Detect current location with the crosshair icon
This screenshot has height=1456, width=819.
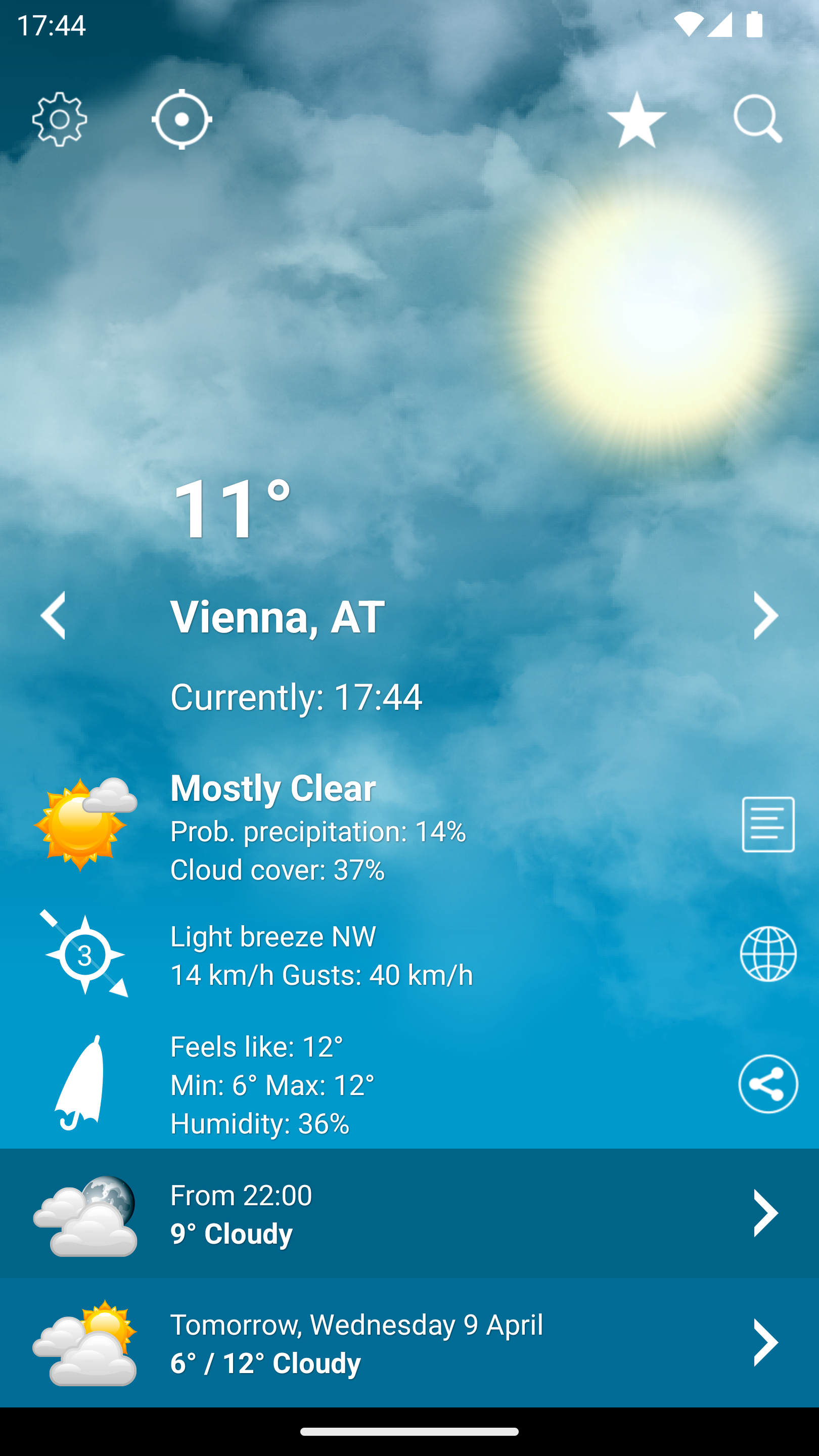(x=181, y=119)
